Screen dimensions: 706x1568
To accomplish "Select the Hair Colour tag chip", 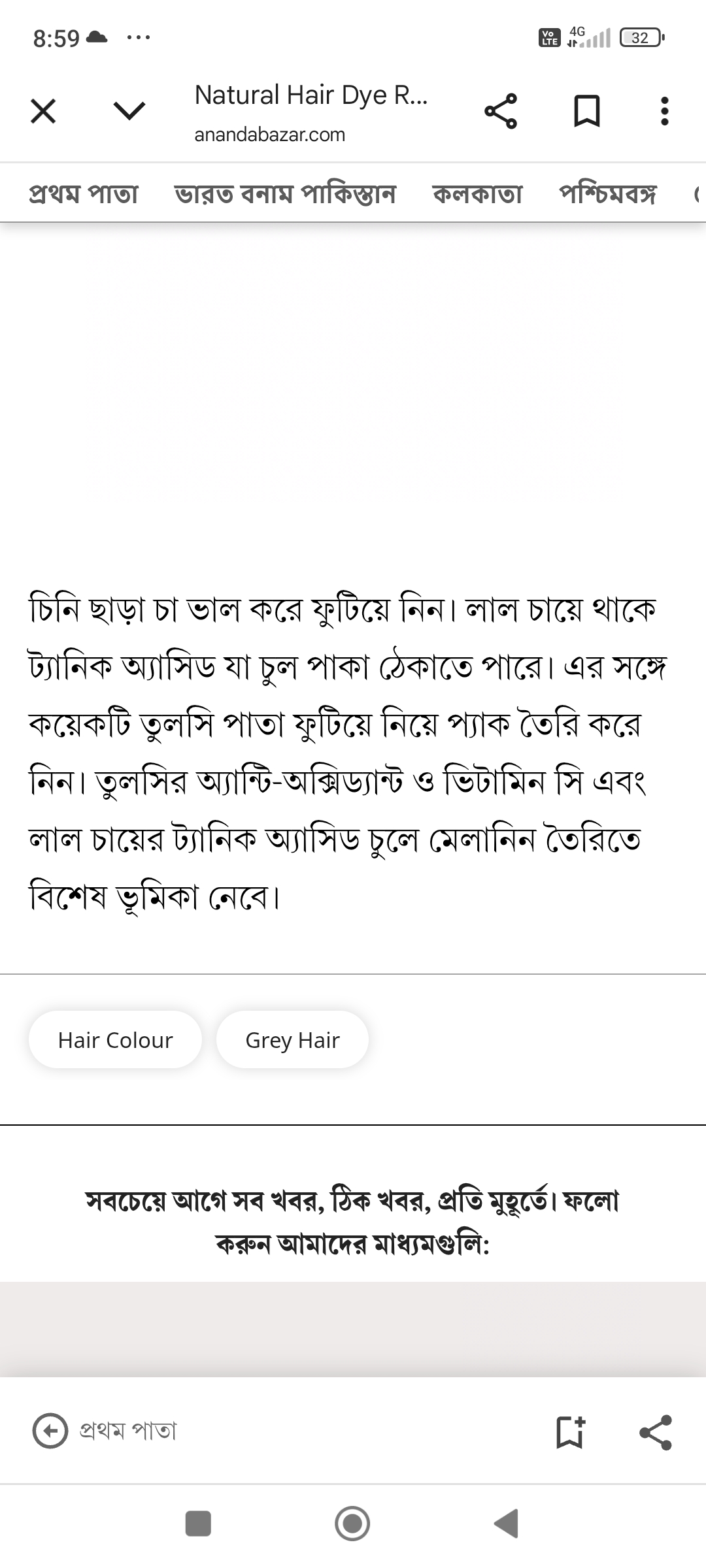I will point(115,1039).
